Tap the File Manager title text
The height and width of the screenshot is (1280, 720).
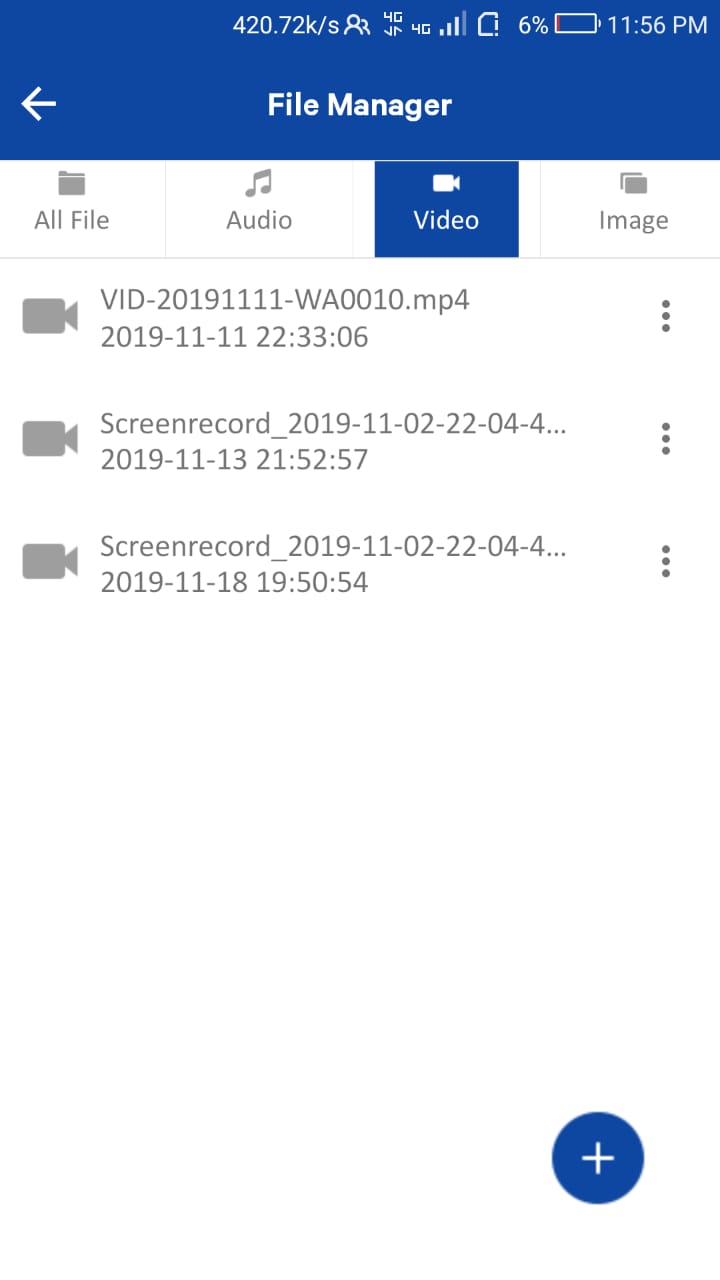click(359, 104)
